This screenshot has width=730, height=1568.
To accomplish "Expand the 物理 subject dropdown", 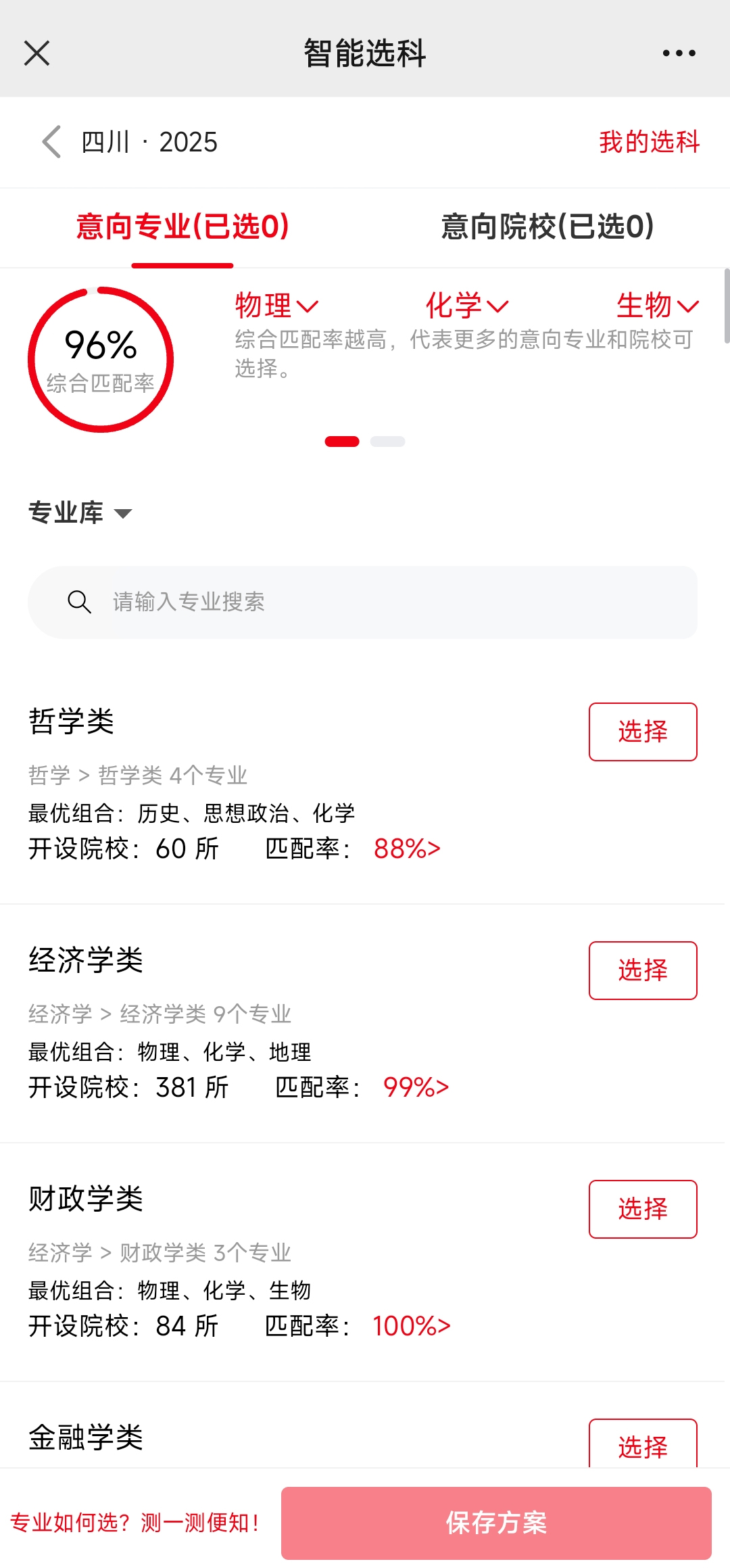I will point(276,306).
